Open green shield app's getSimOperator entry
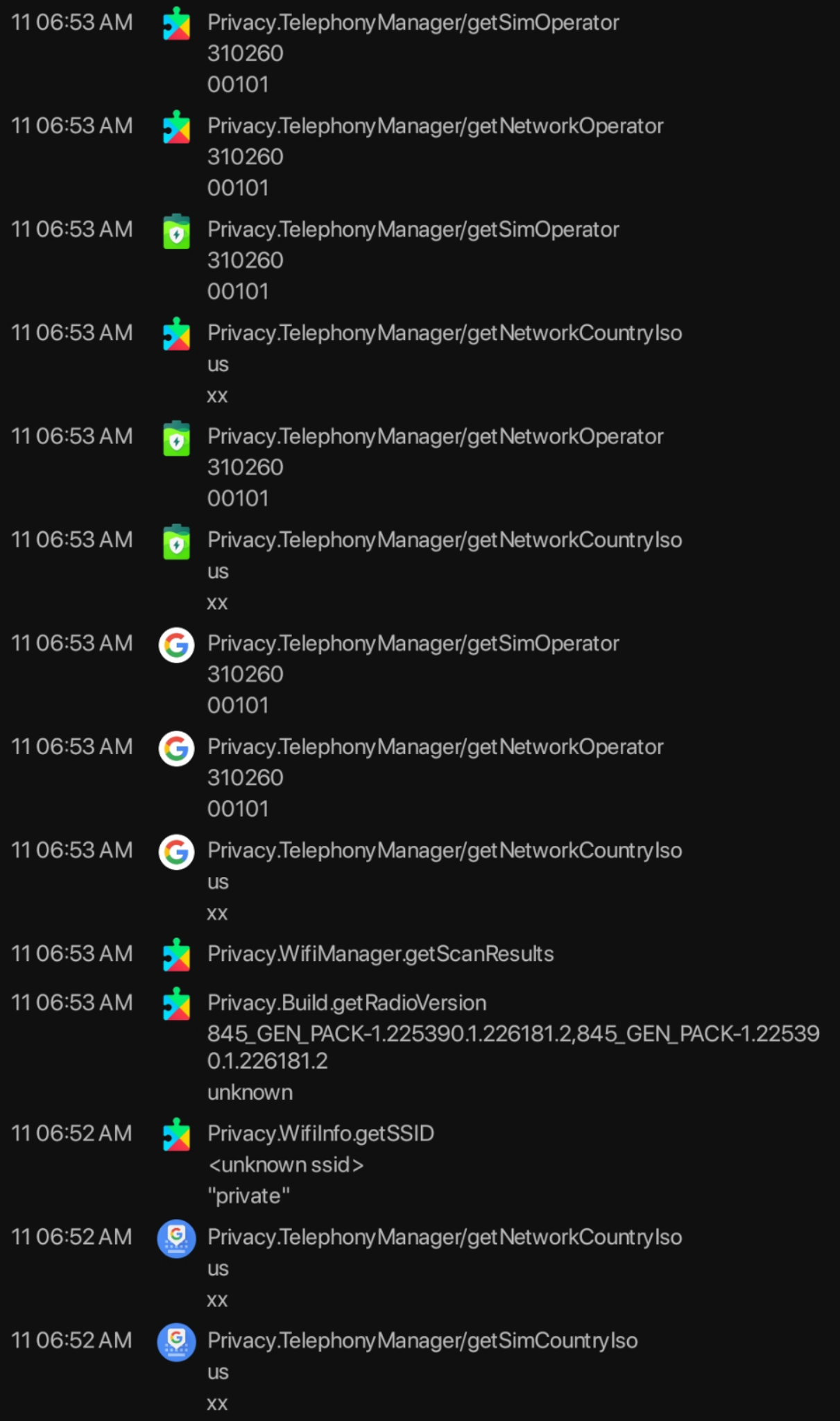 pyautogui.click(x=420, y=259)
